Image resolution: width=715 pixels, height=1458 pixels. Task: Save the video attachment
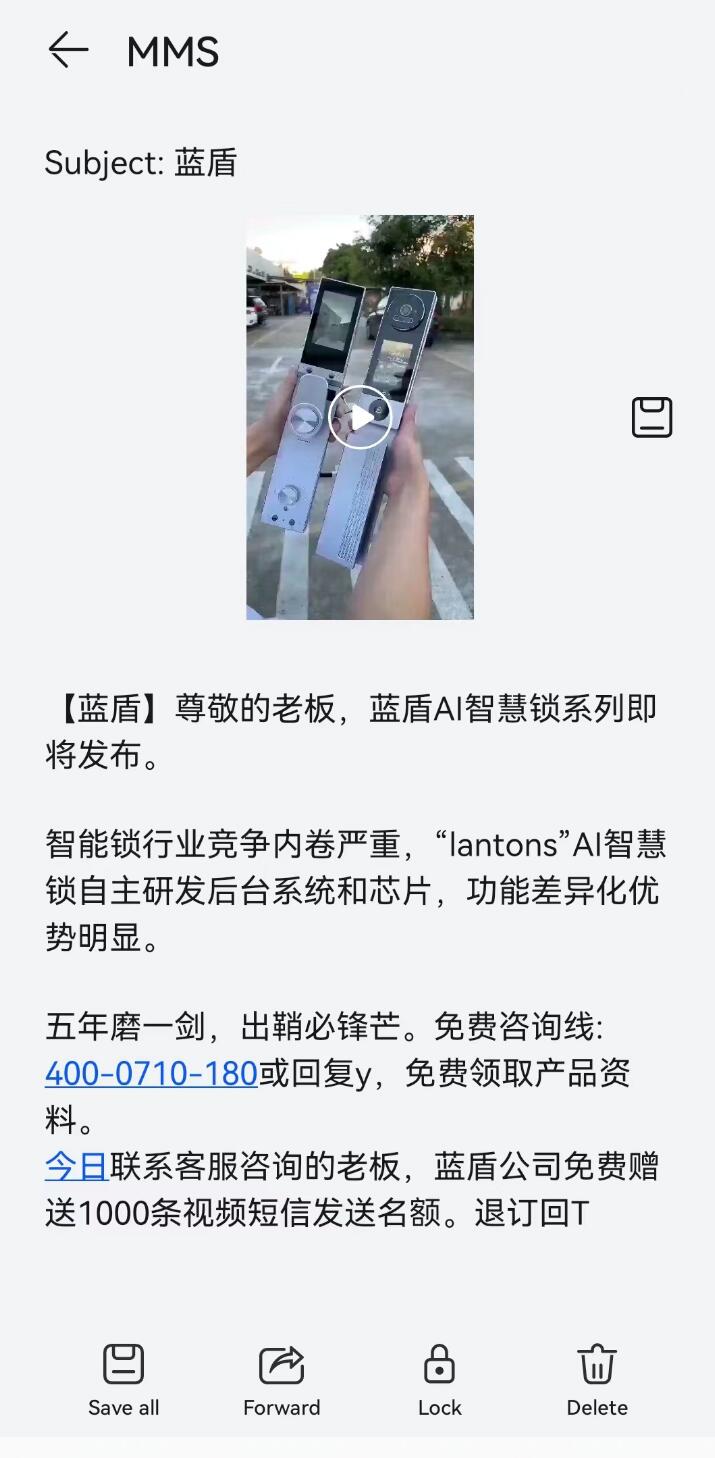point(652,417)
